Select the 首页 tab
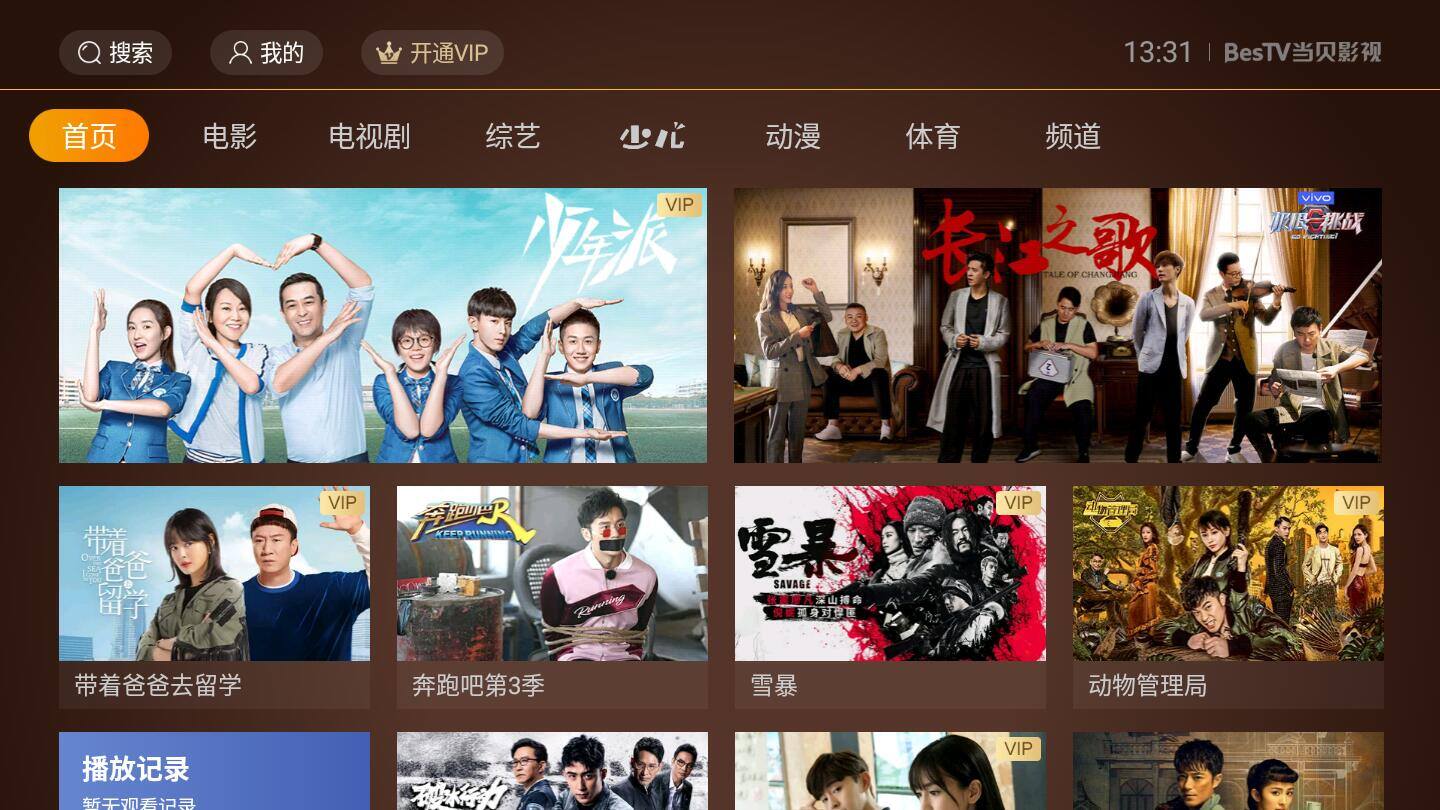The width and height of the screenshot is (1440, 810). (89, 136)
